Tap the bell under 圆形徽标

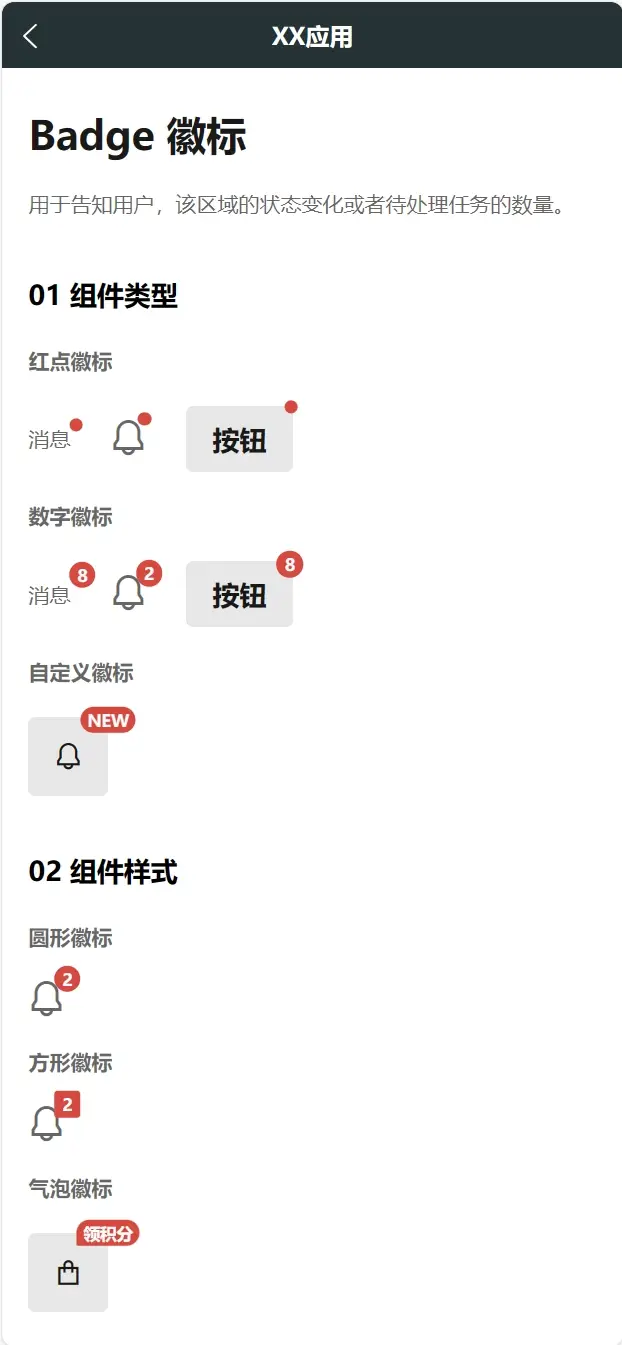coord(46,998)
